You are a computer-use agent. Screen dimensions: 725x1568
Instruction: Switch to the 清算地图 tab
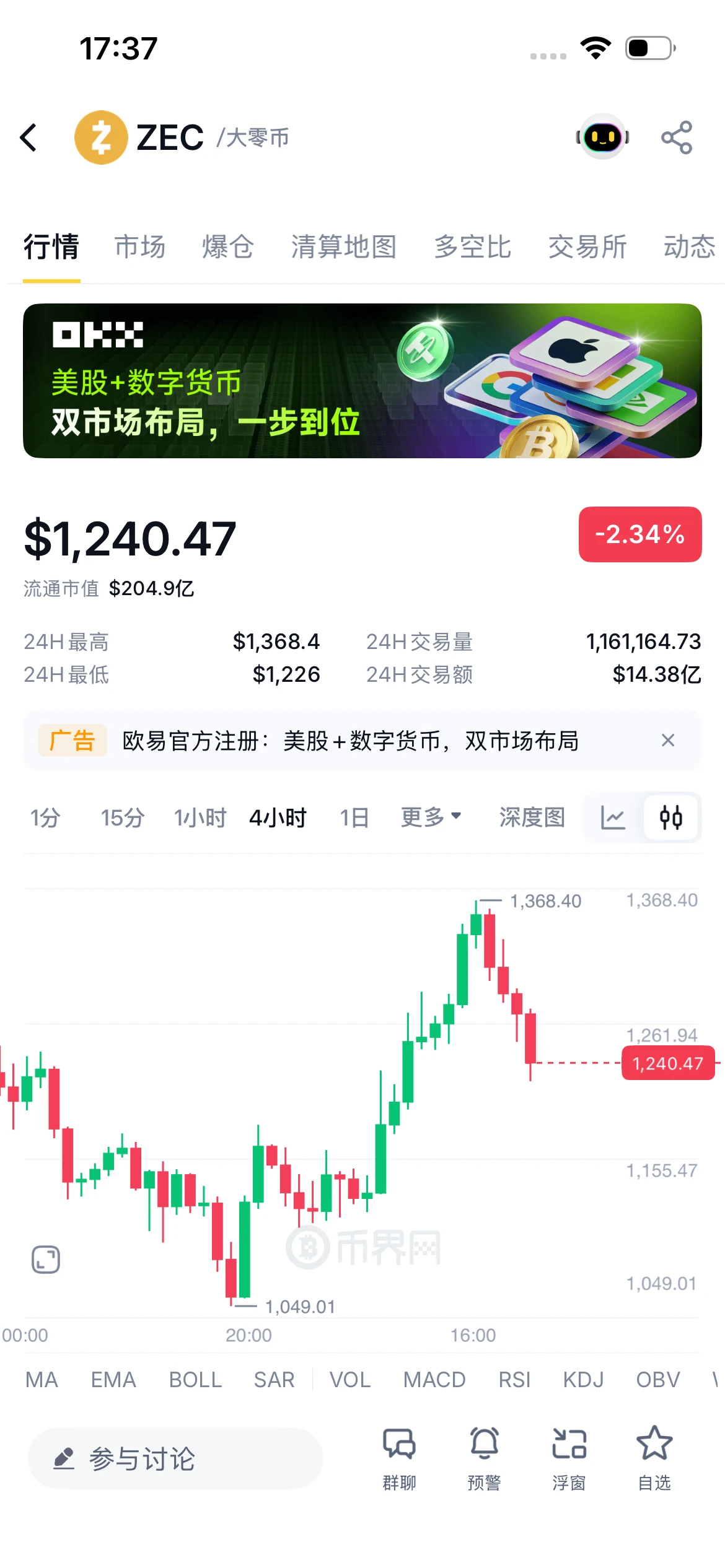(x=344, y=246)
